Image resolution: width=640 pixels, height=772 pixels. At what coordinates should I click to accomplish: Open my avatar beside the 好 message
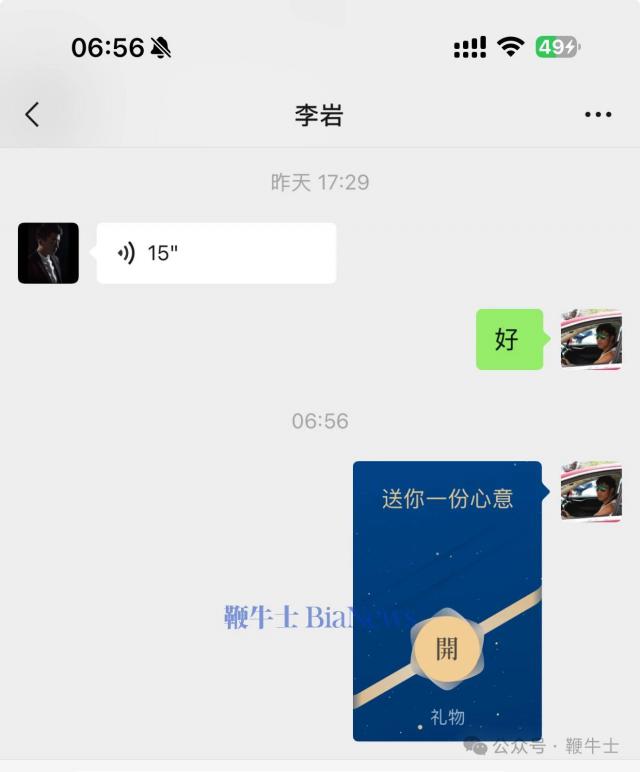point(591,339)
